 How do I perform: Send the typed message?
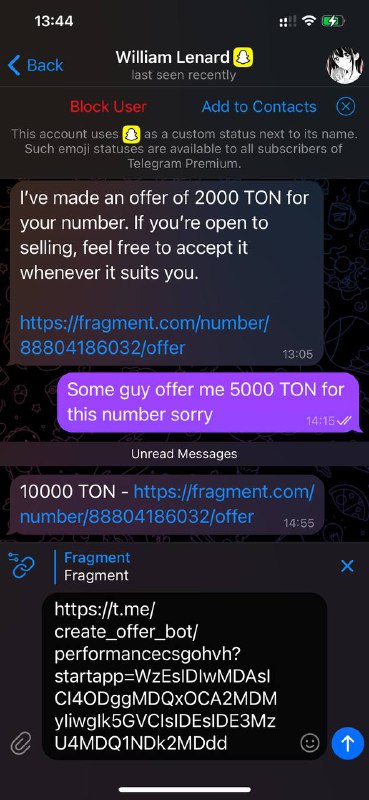tap(348, 743)
